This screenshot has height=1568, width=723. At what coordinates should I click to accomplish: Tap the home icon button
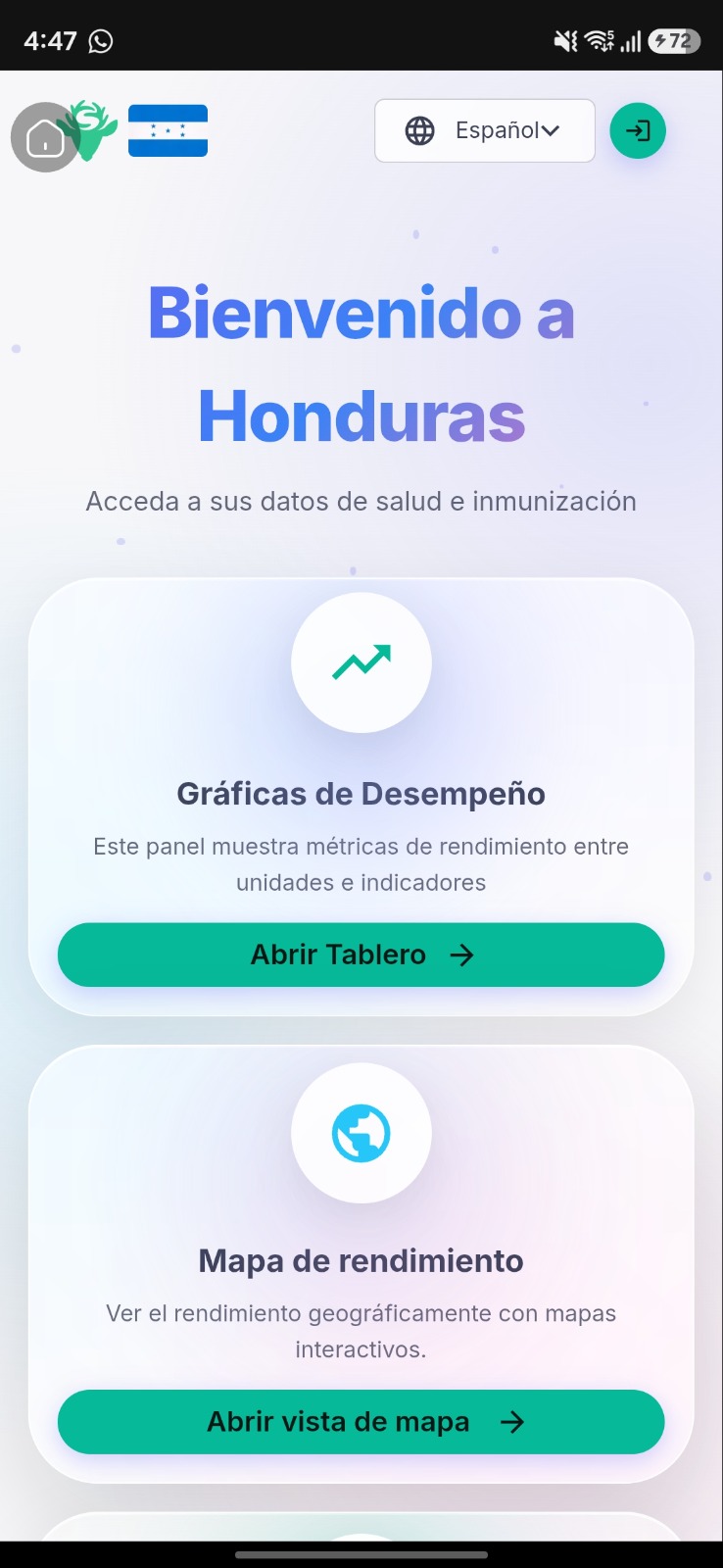coord(45,137)
